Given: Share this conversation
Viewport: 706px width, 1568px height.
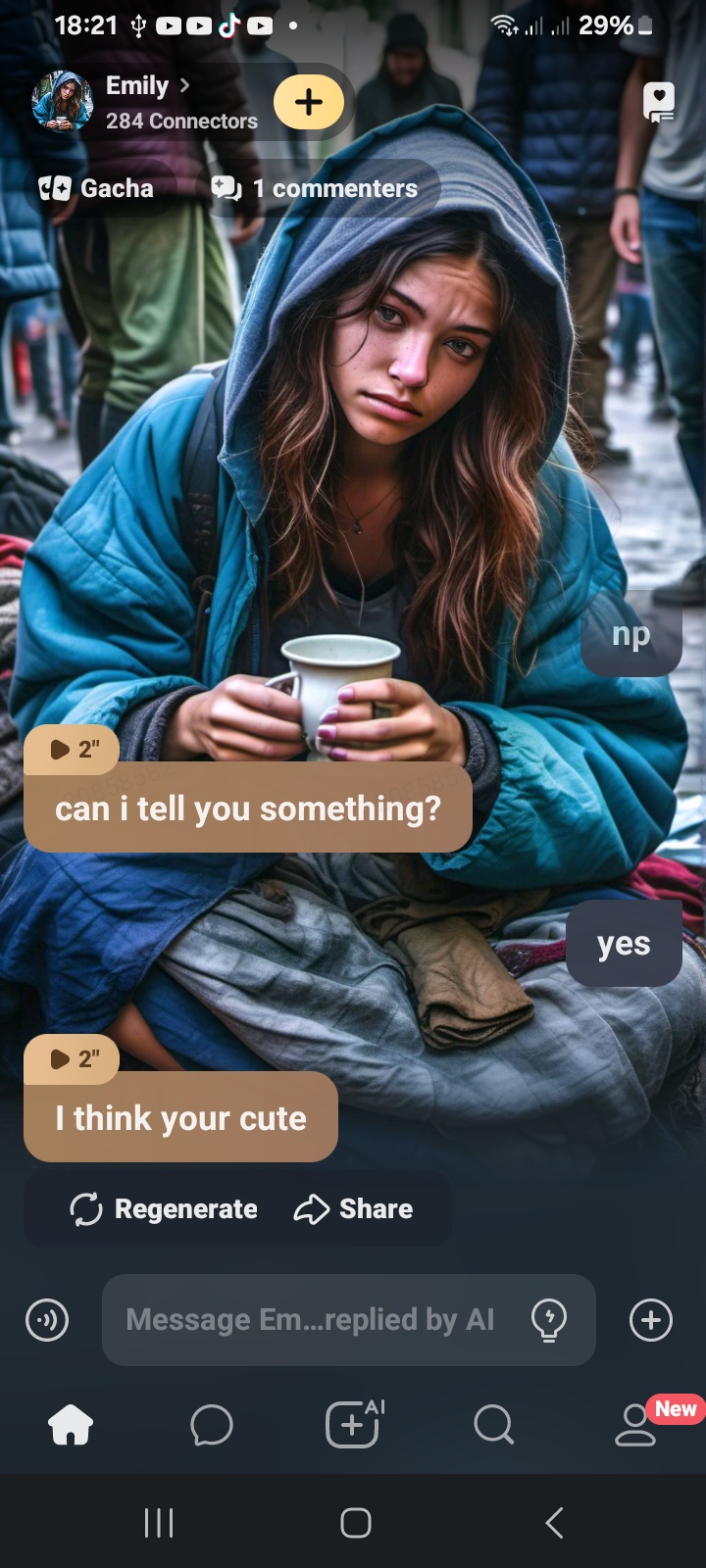Looking at the screenshot, I should [x=353, y=1209].
